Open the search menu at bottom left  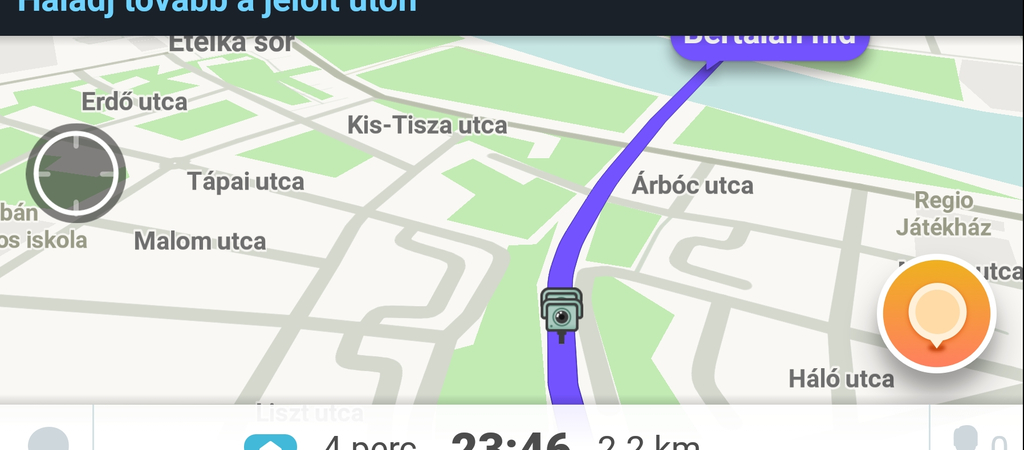pos(47,438)
